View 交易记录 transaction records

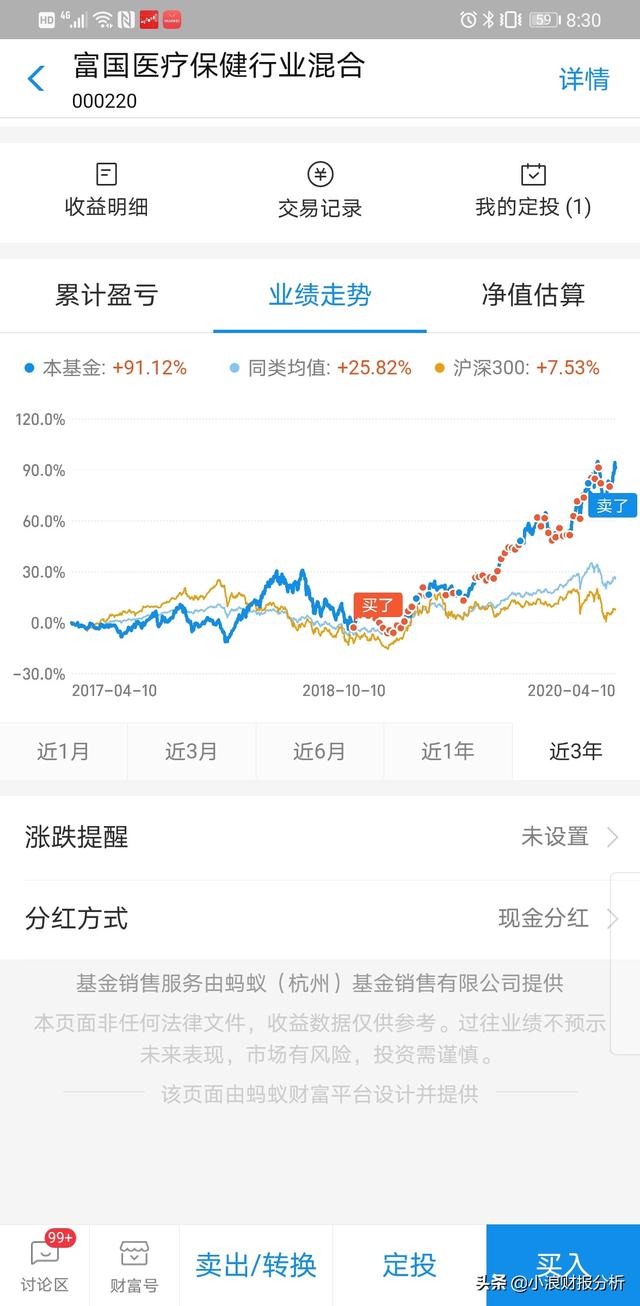click(x=320, y=190)
